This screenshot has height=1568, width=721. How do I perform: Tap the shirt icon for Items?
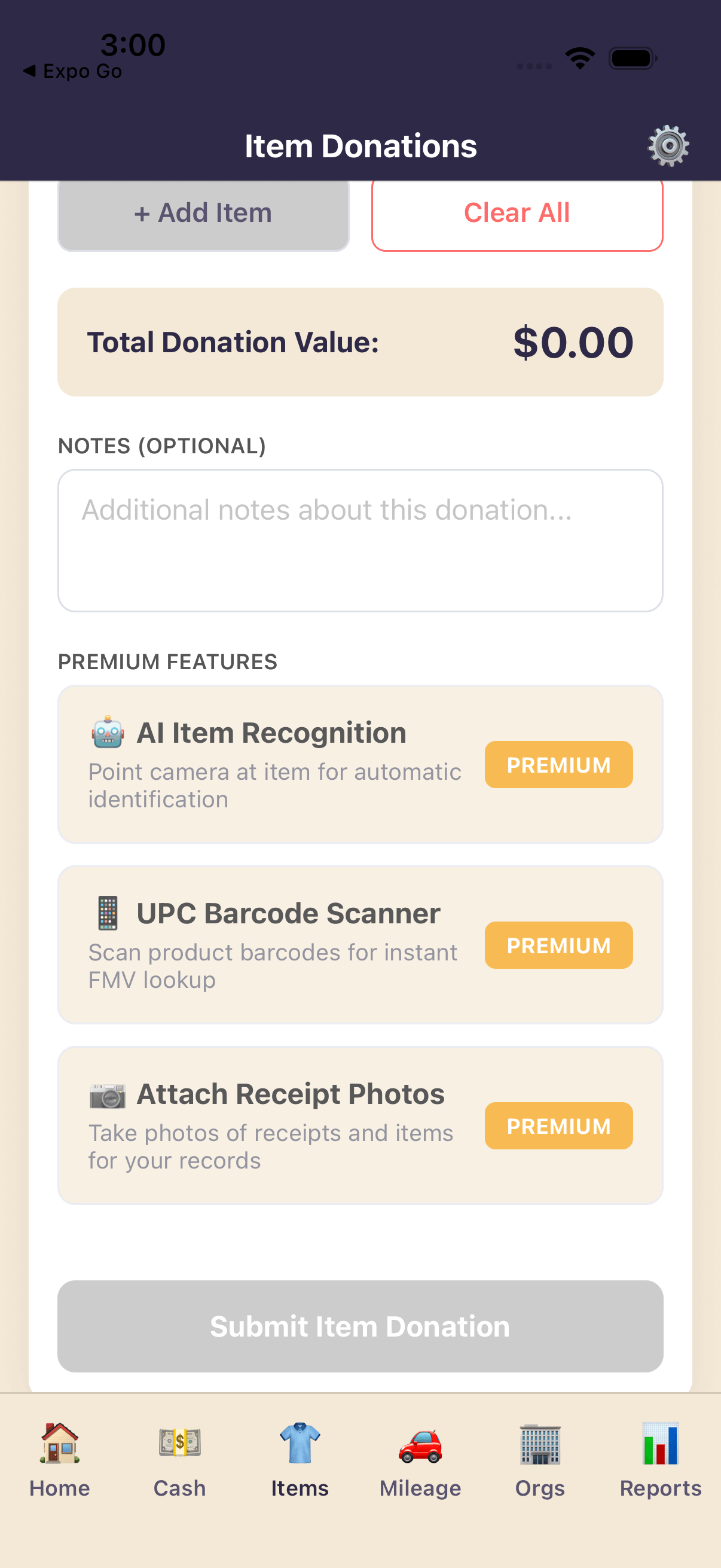300,1444
